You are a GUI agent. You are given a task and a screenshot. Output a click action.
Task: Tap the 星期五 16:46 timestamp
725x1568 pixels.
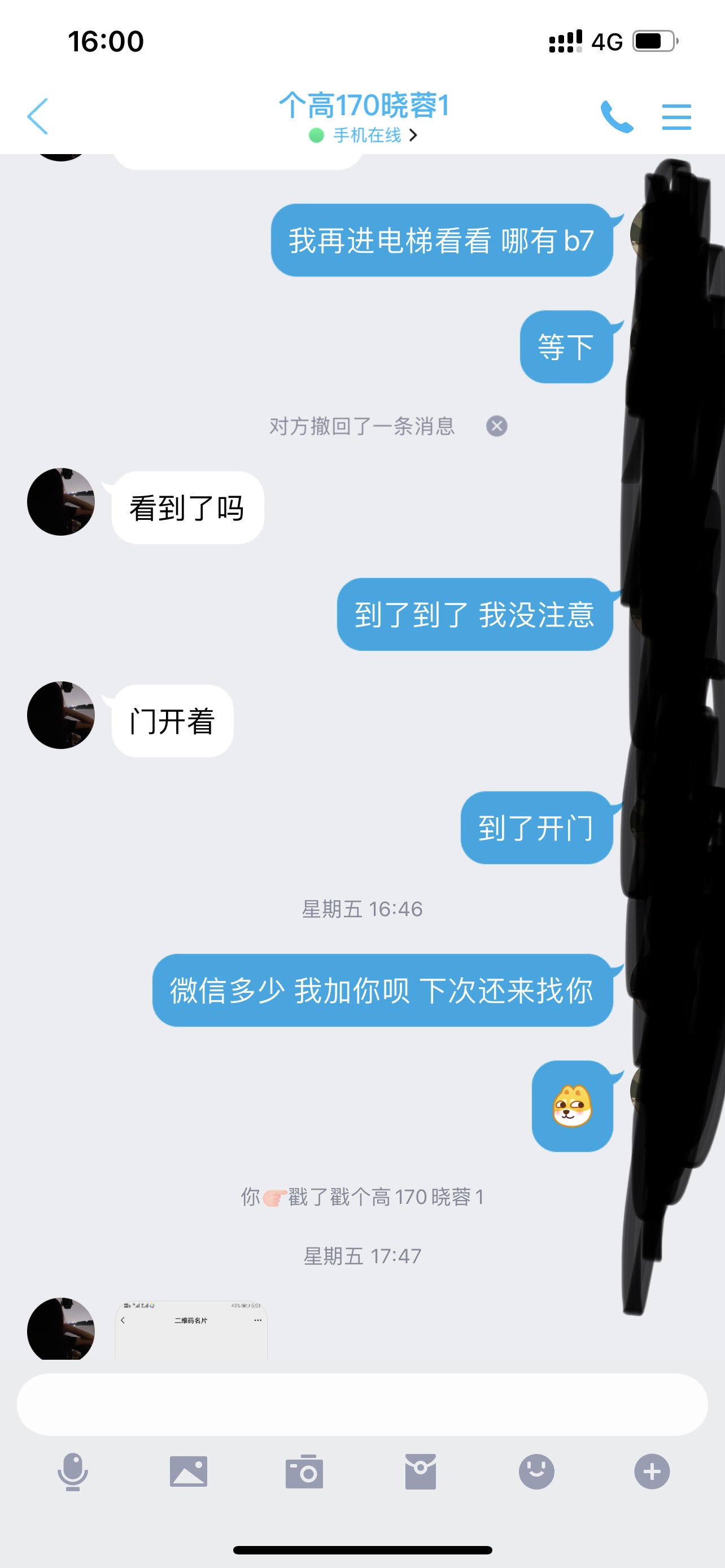point(362,909)
